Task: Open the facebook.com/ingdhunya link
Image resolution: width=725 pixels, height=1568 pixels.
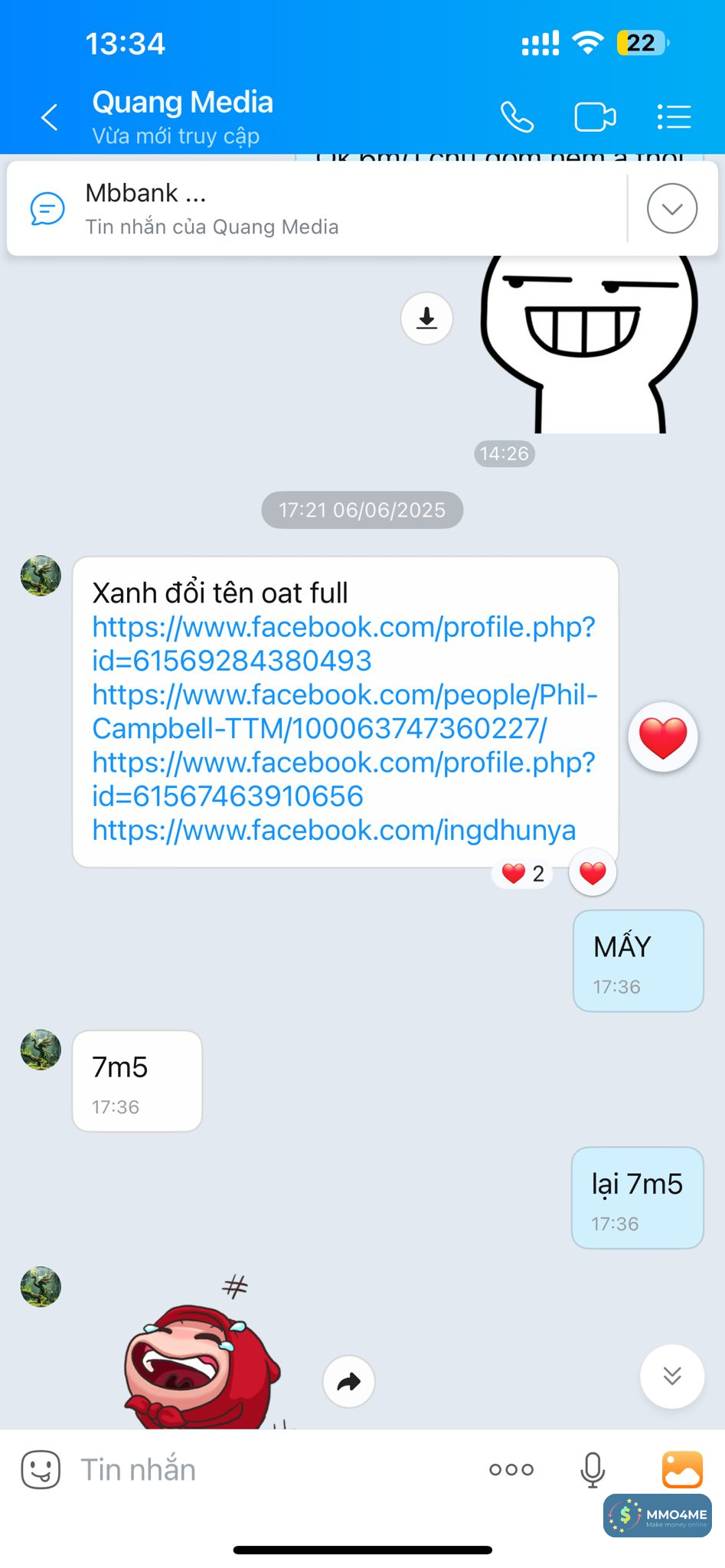Action: (x=334, y=830)
